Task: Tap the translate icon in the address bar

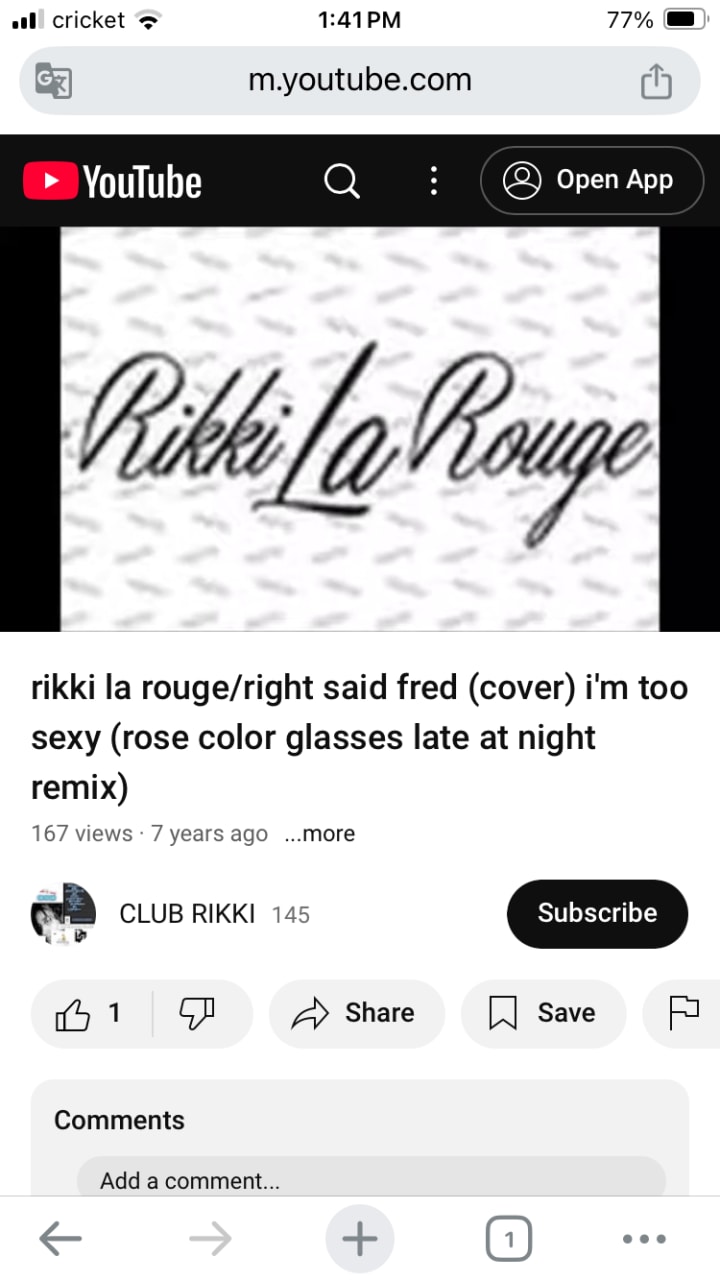Action: coord(53,80)
